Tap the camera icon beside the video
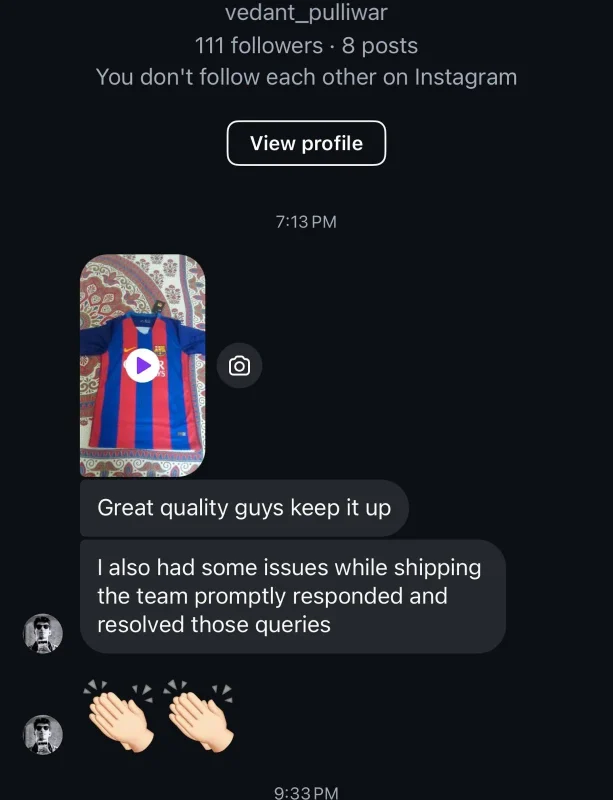 (x=239, y=366)
